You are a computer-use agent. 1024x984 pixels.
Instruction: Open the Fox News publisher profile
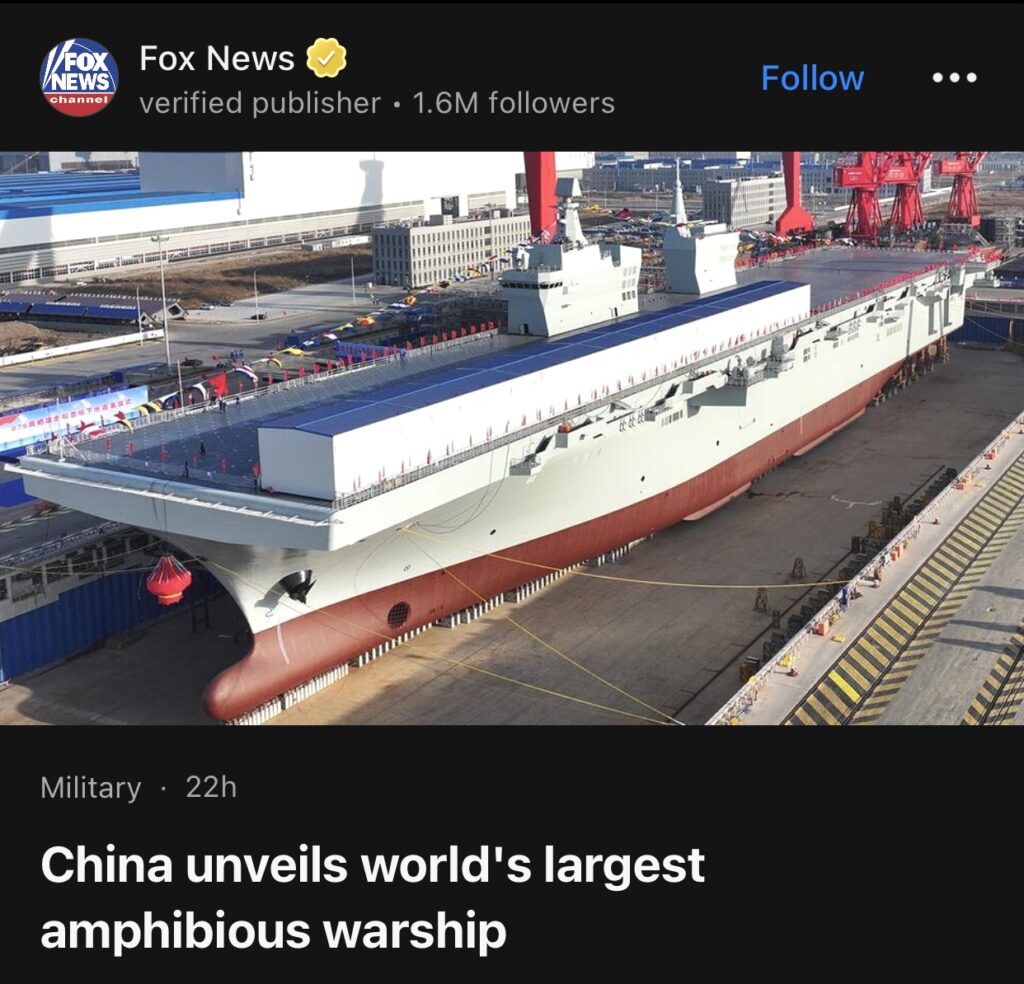[x=216, y=59]
